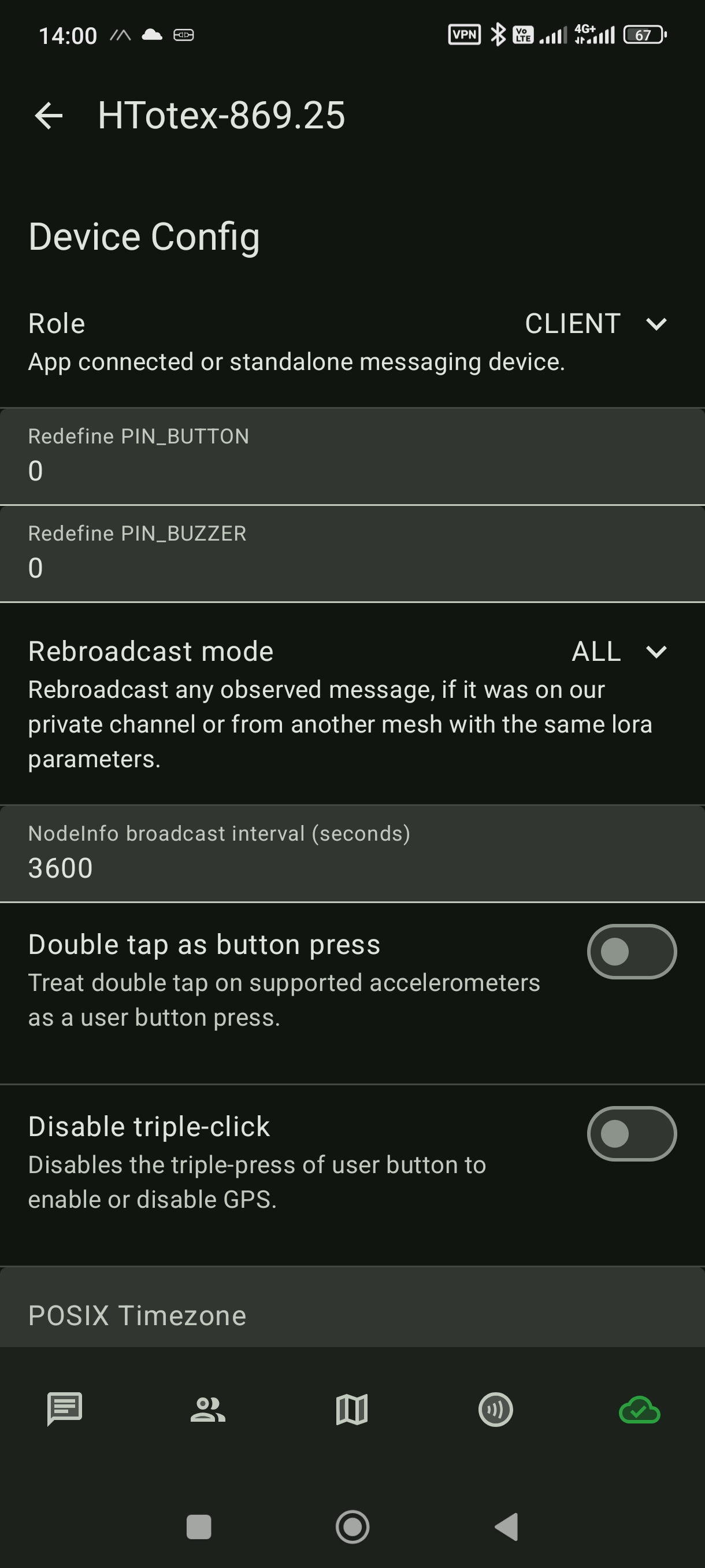Image resolution: width=705 pixels, height=1568 pixels.
Task: Tap the system home button
Action: click(352, 1526)
